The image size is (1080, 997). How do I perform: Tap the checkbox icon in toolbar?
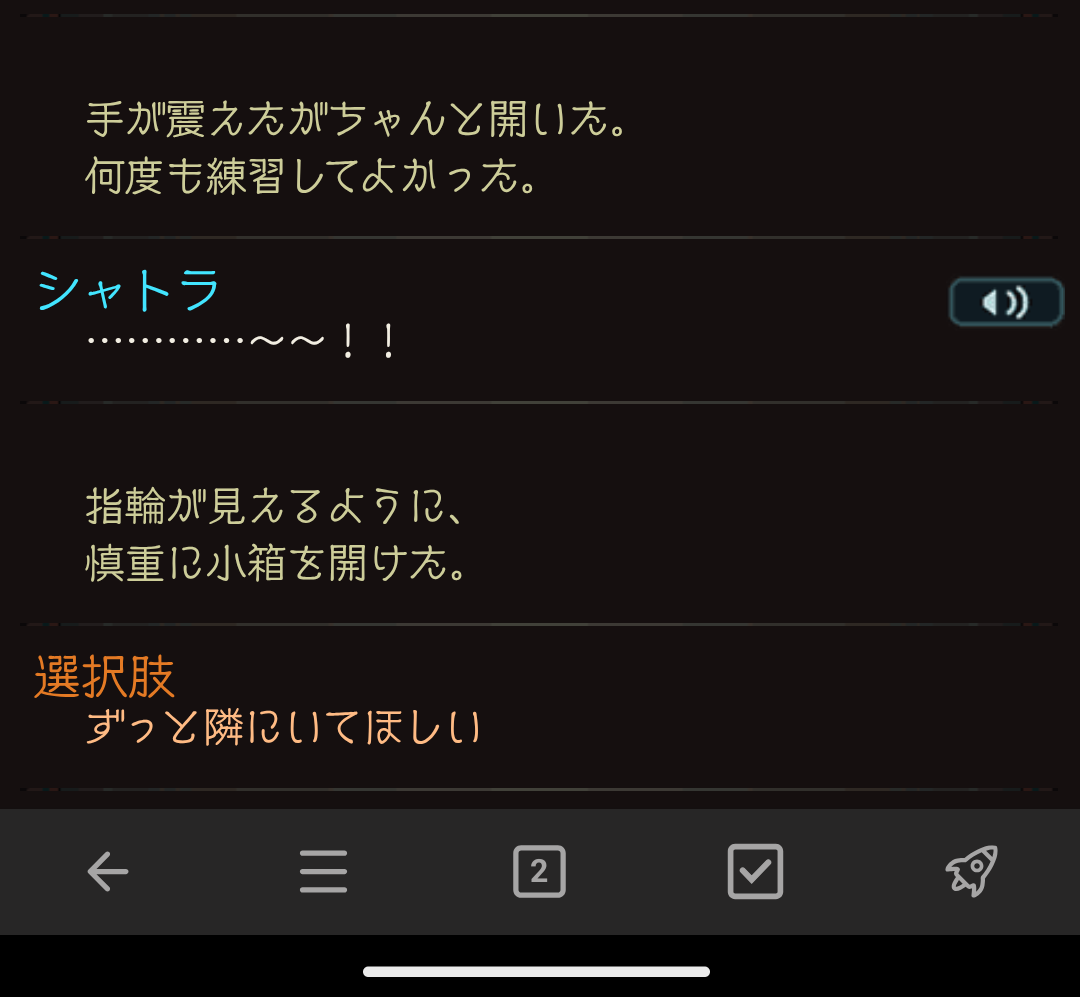(755, 871)
